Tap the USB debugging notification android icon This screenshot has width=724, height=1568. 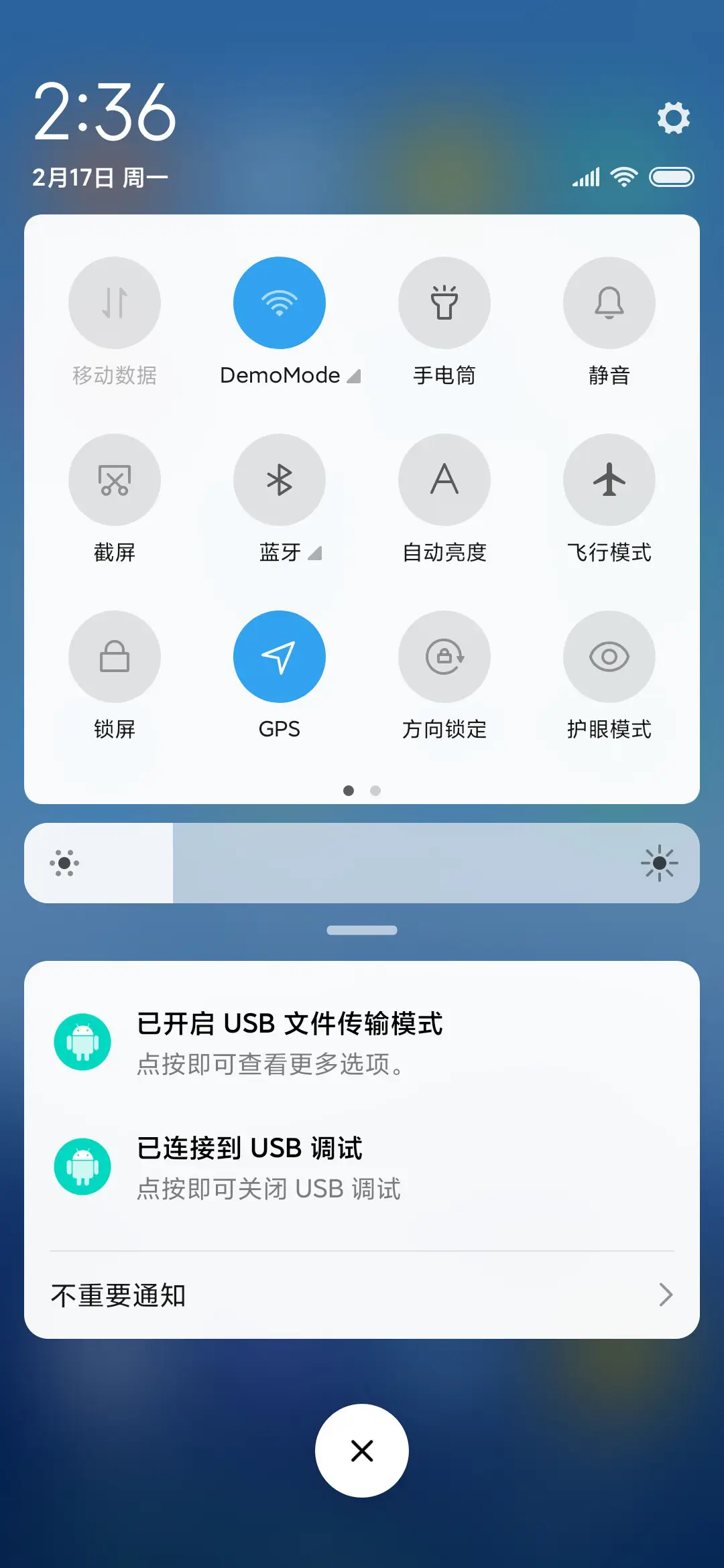pos(82,1165)
